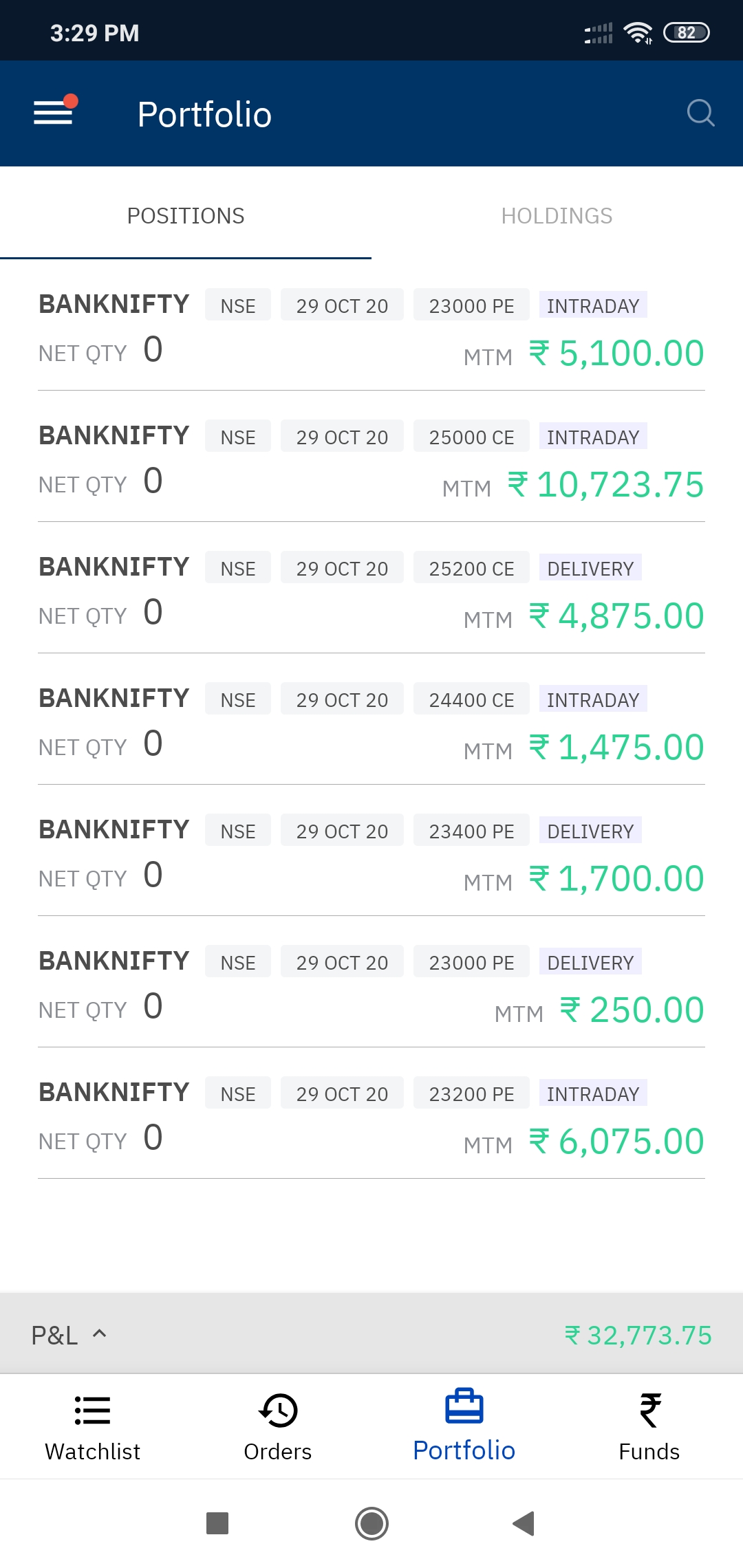
Task: Go back using the system back button
Action: tap(524, 1523)
